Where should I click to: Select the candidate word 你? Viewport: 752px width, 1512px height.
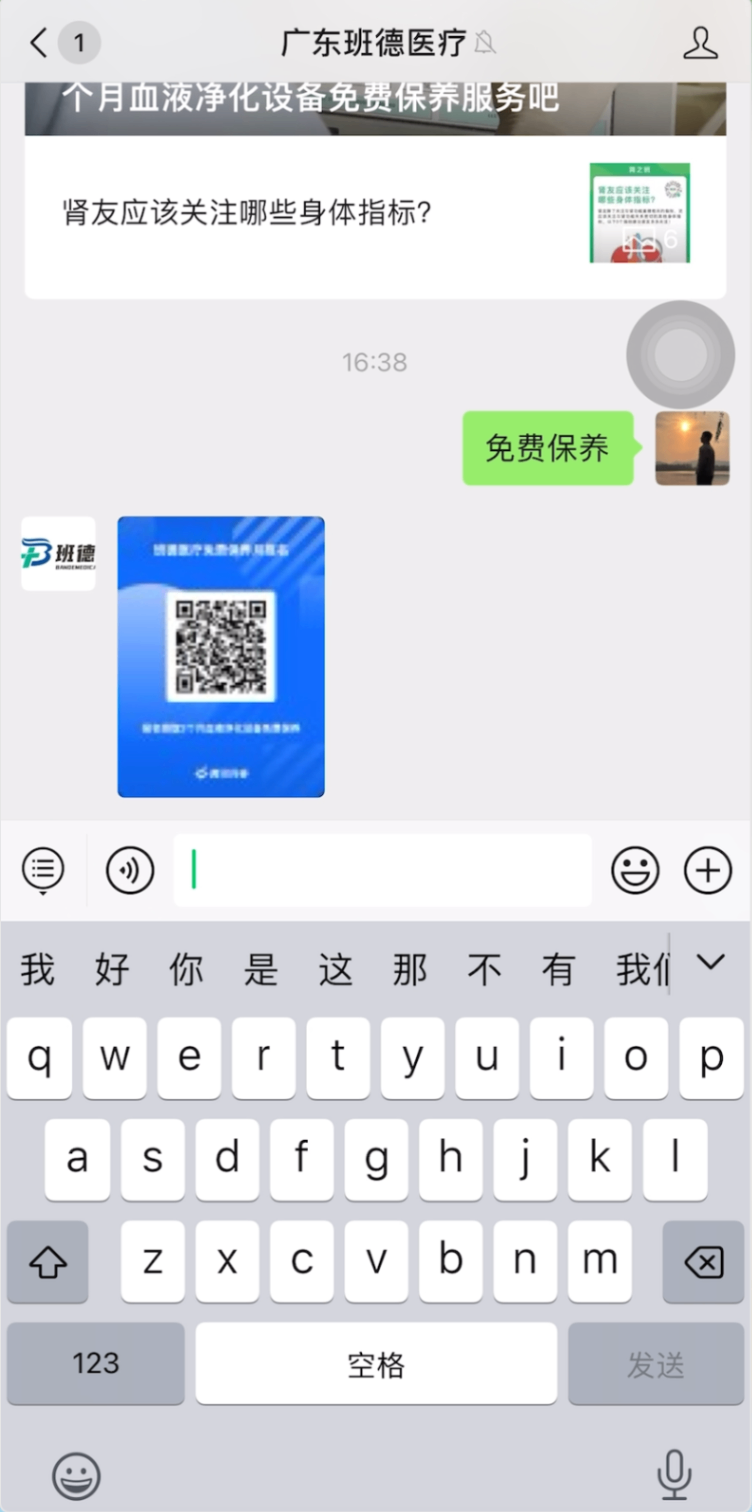tap(186, 969)
